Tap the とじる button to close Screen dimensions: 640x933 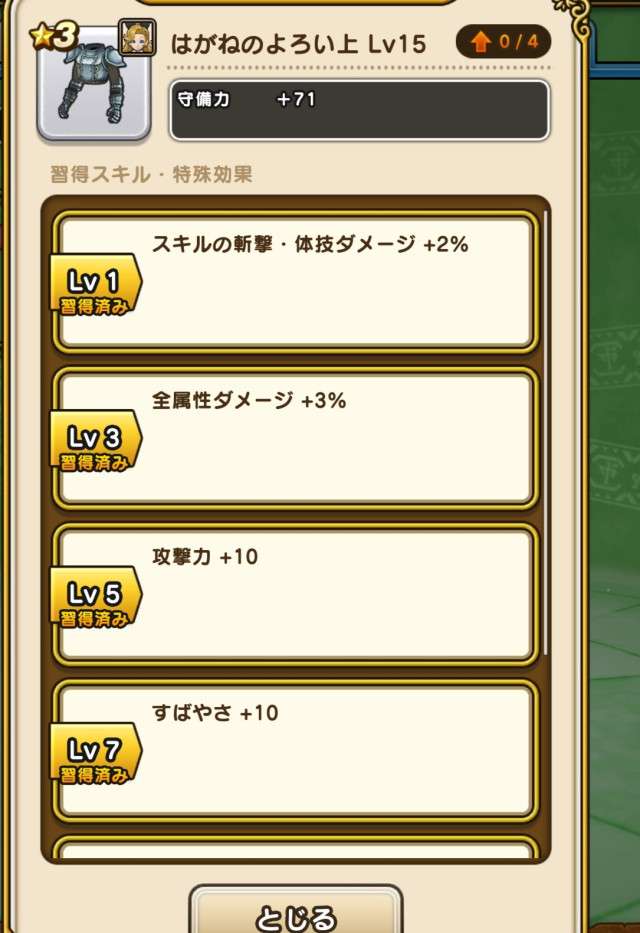point(296,914)
